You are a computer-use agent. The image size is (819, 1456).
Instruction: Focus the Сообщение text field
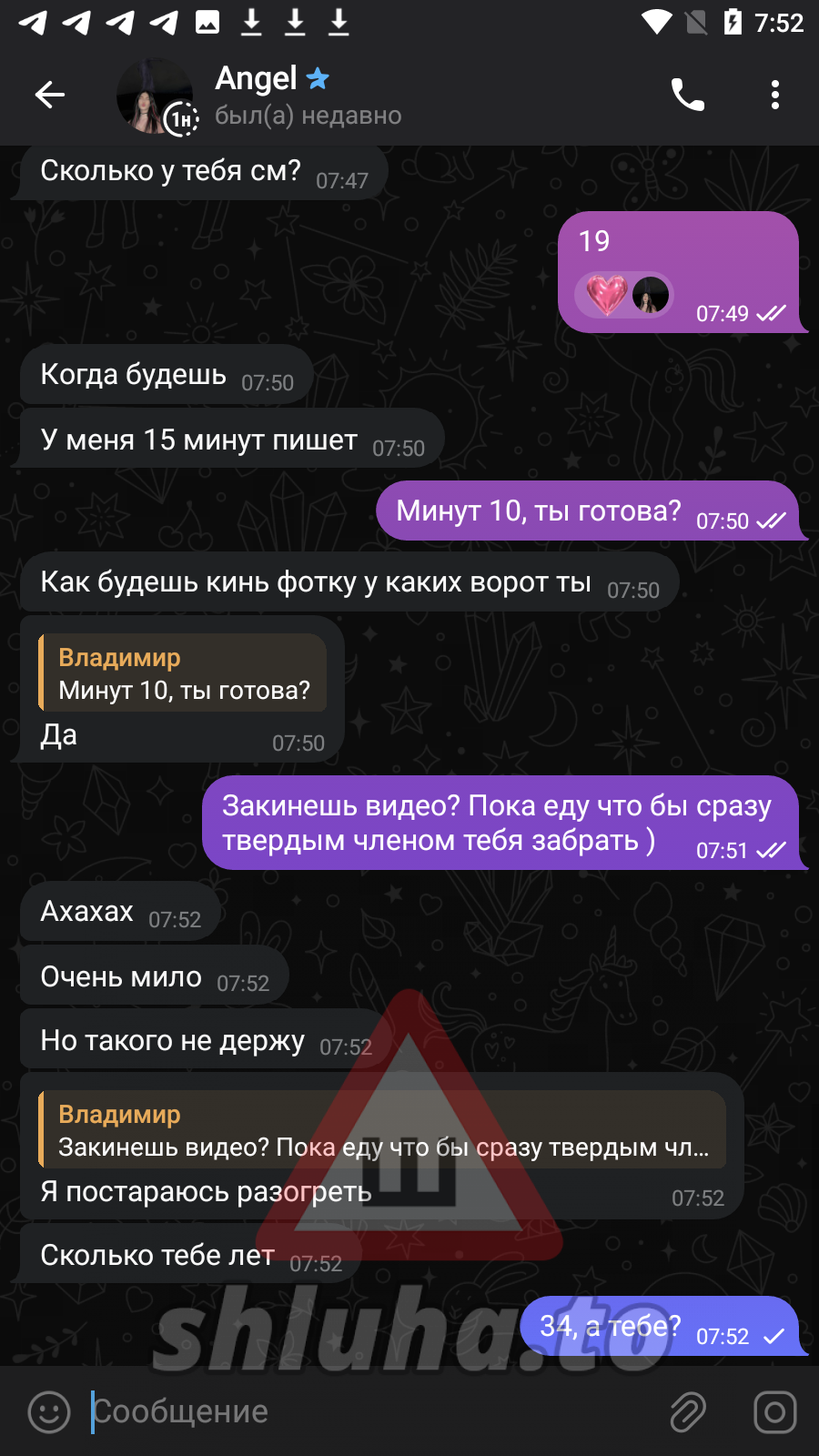[x=364, y=1412]
